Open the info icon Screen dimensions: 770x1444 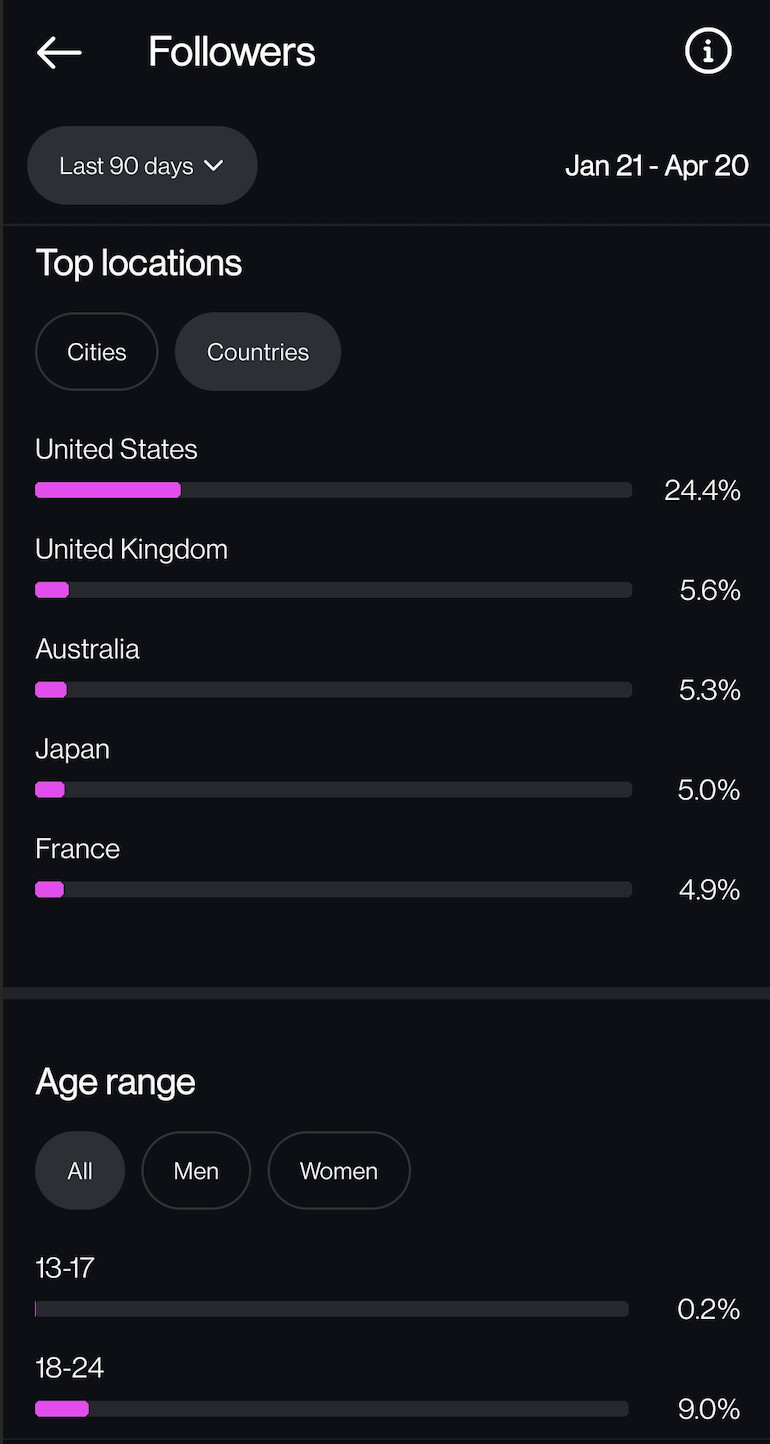(708, 51)
